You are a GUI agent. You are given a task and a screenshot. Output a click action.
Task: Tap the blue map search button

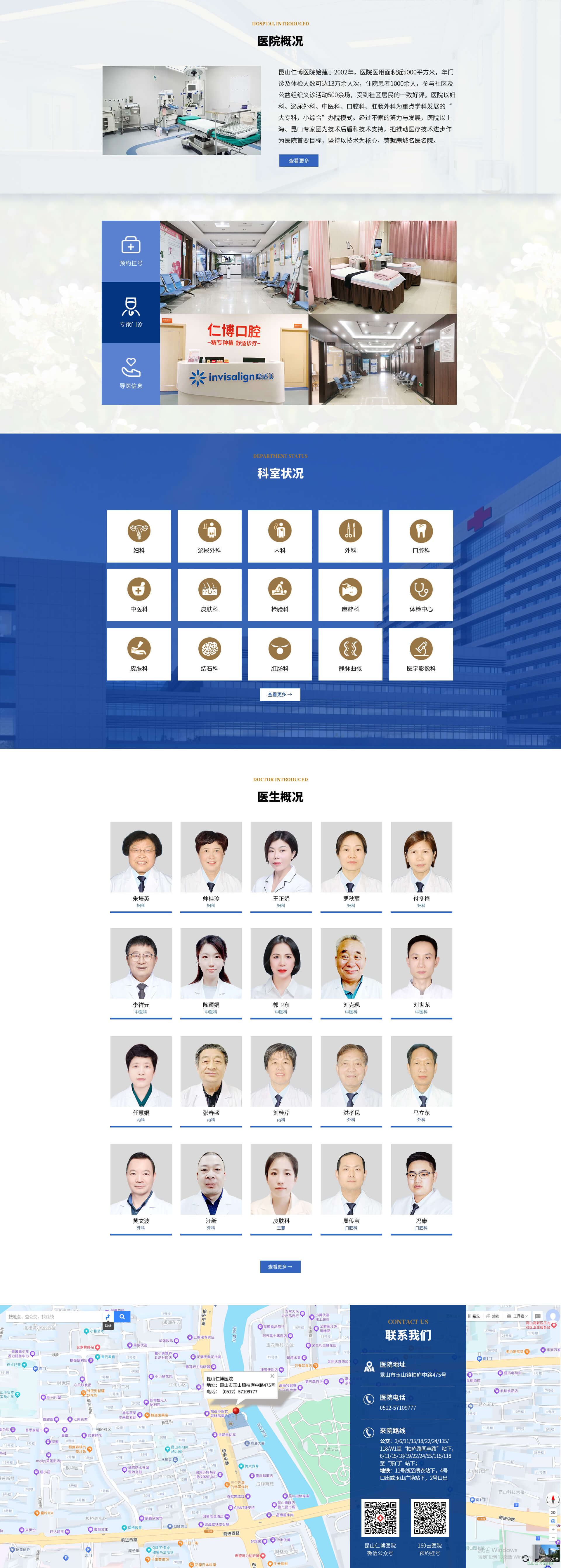pos(122,1317)
